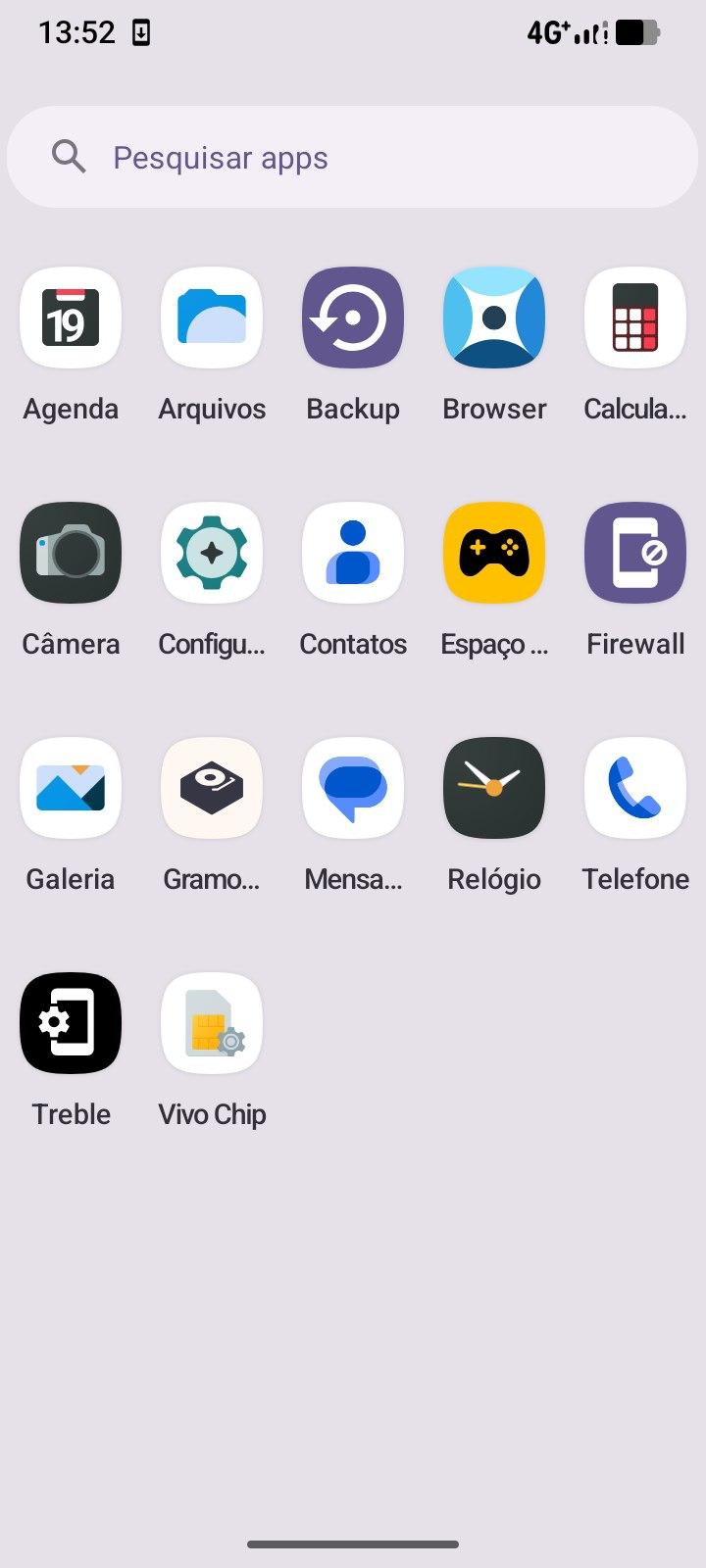Launch the Arquivos file manager
This screenshot has width=706, height=1568.
point(212,318)
